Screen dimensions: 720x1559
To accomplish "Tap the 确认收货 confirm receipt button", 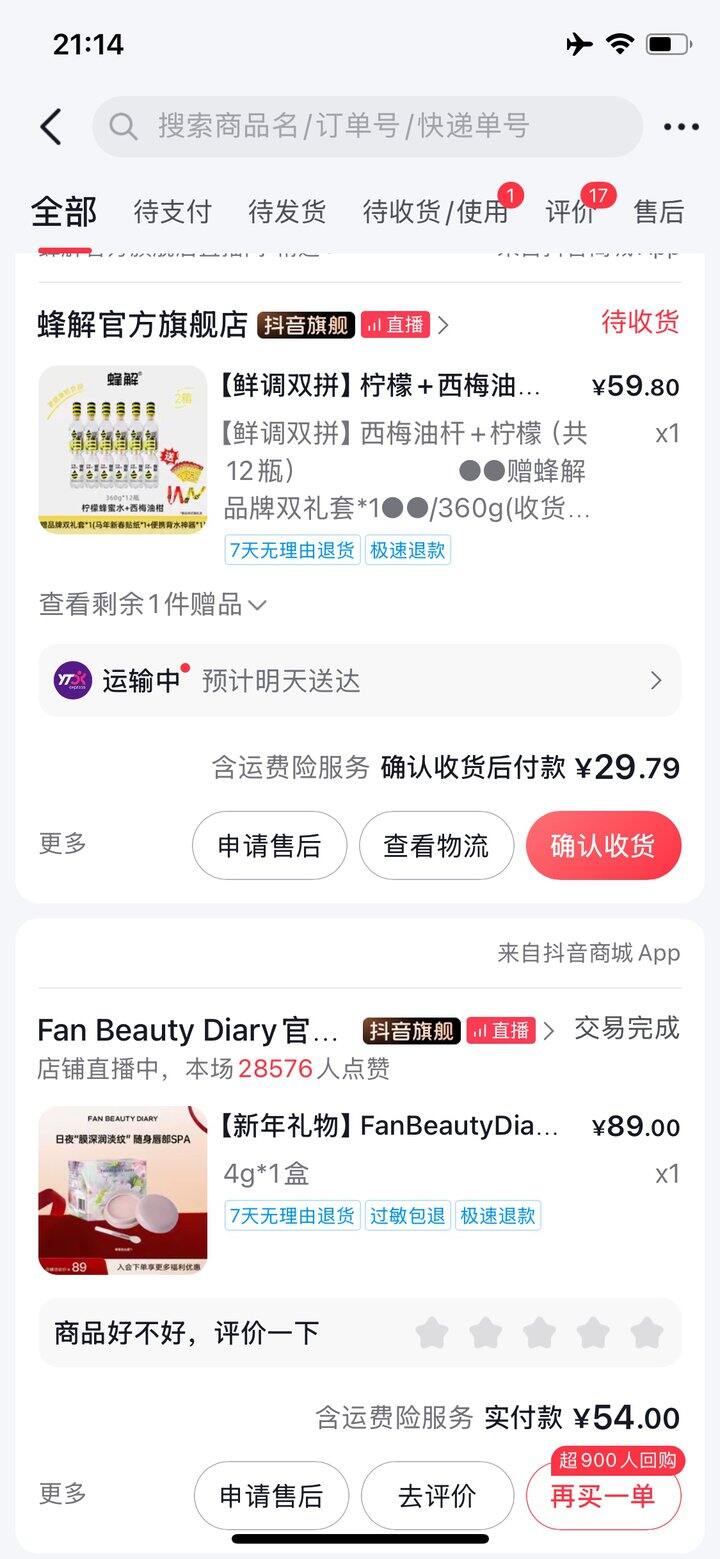I will [x=603, y=845].
